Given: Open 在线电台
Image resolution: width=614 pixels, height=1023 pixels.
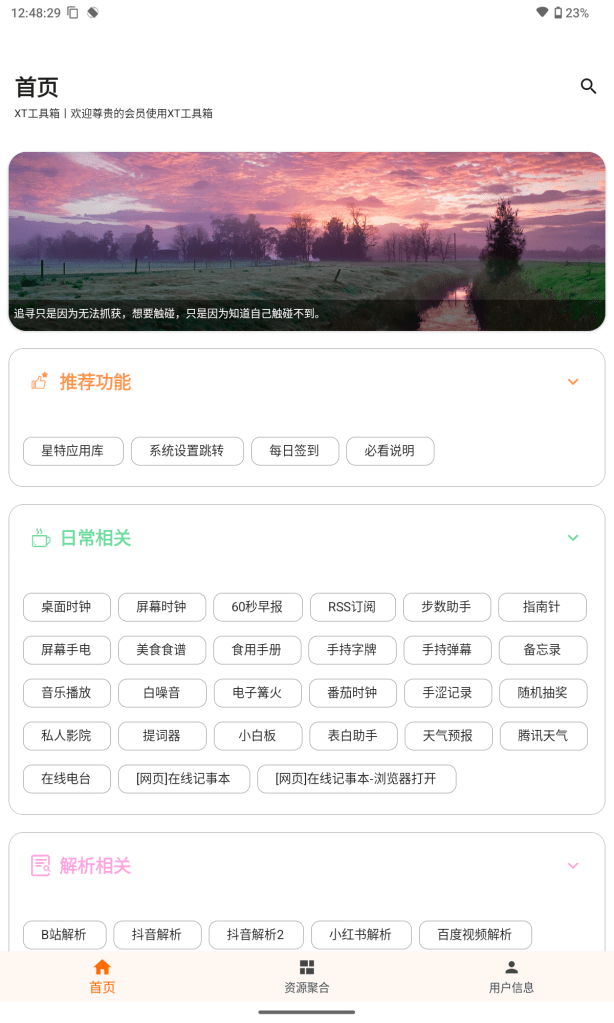Looking at the screenshot, I should 66,779.
